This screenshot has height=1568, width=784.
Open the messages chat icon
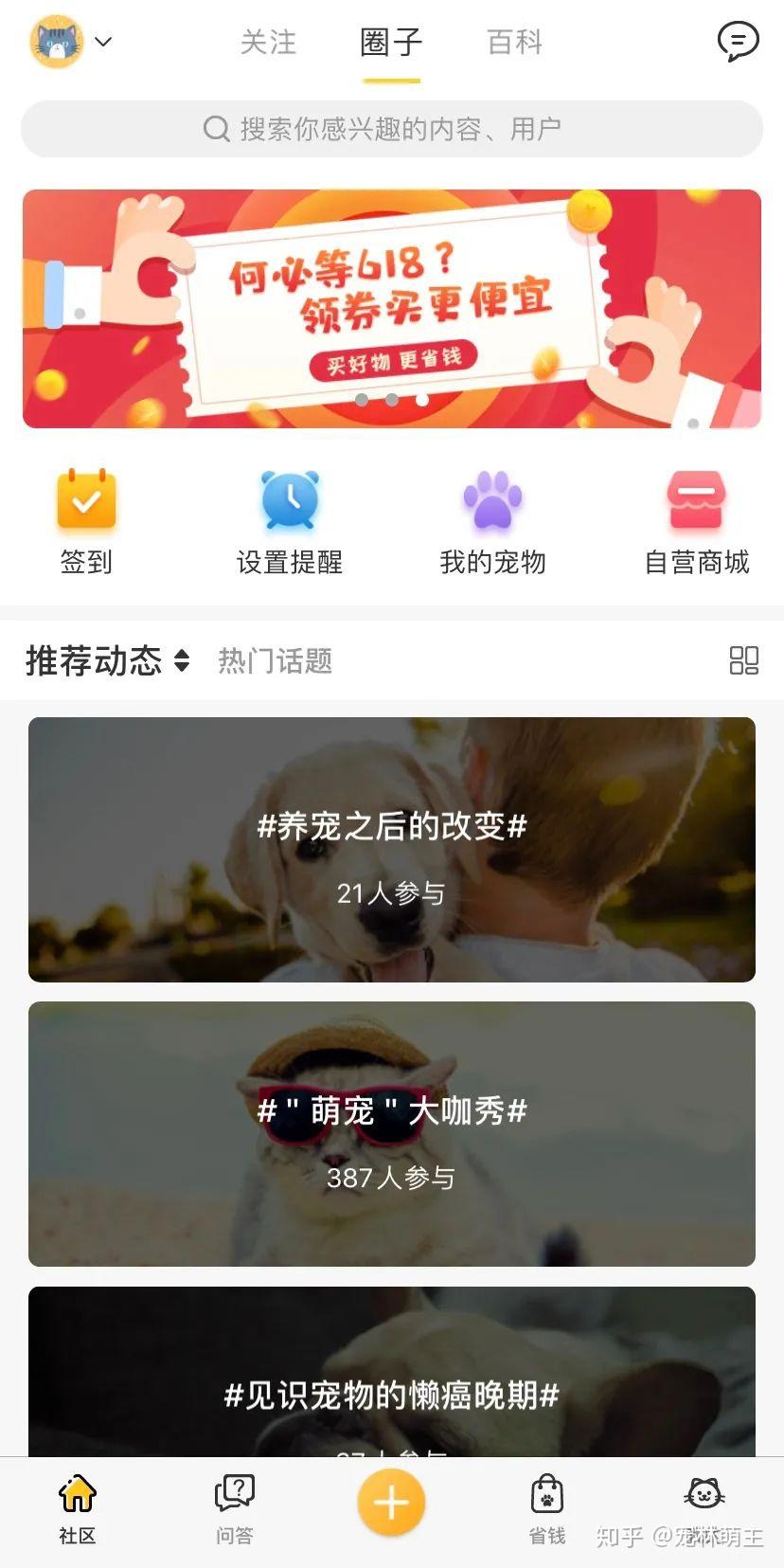(x=738, y=42)
